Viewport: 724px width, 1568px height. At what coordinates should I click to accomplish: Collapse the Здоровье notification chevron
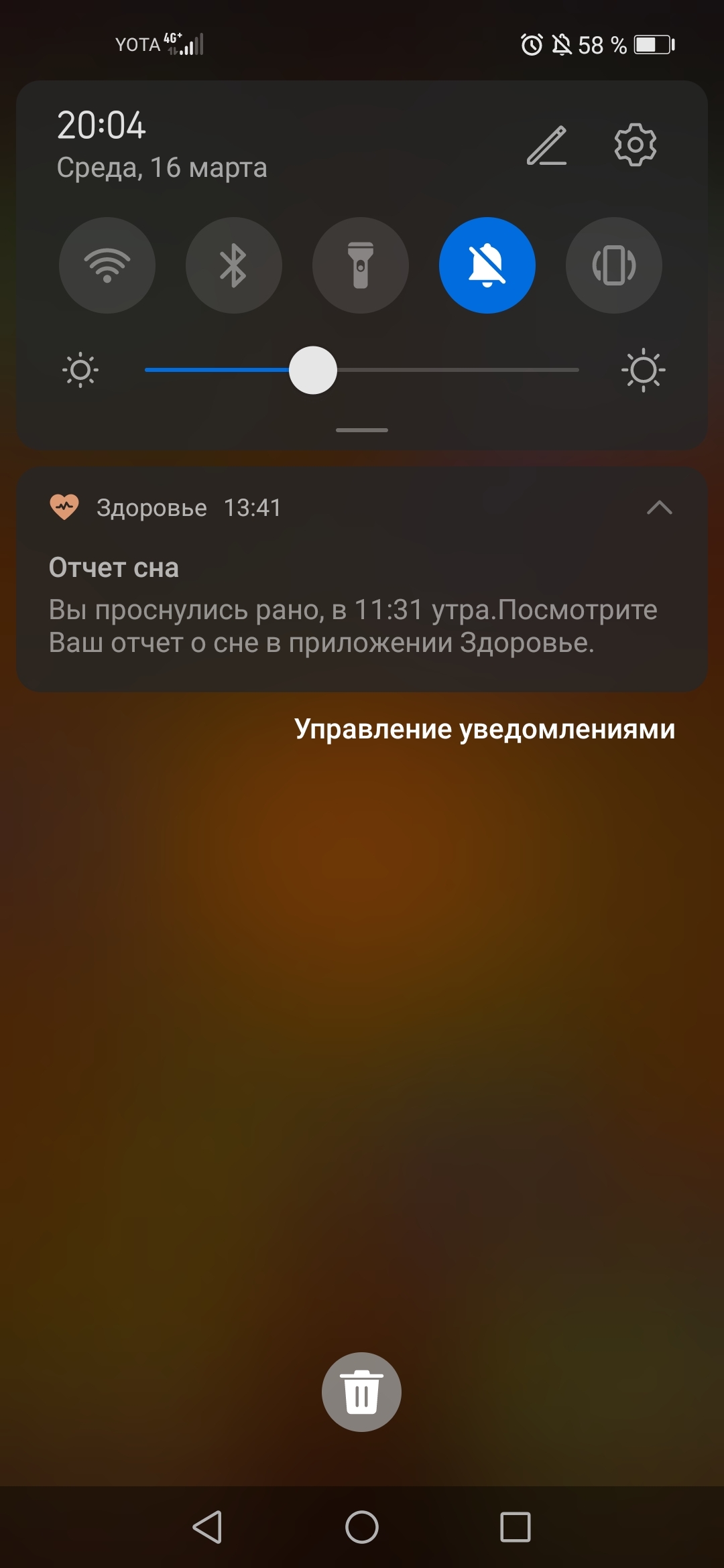click(x=659, y=508)
